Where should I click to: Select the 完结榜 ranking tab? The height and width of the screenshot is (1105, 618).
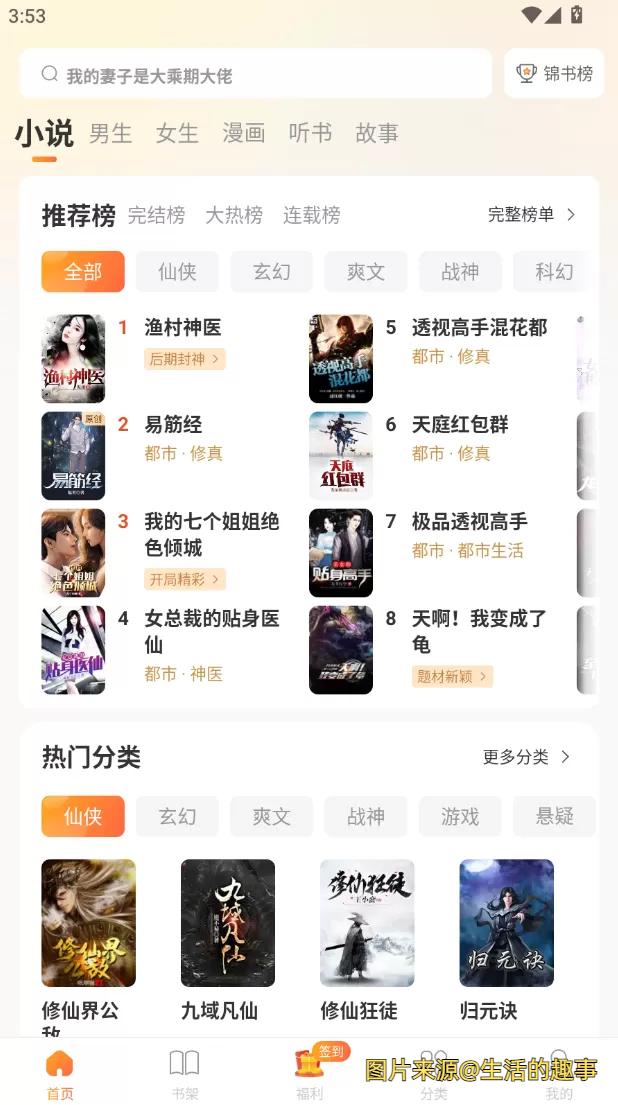click(x=156, y=215)
